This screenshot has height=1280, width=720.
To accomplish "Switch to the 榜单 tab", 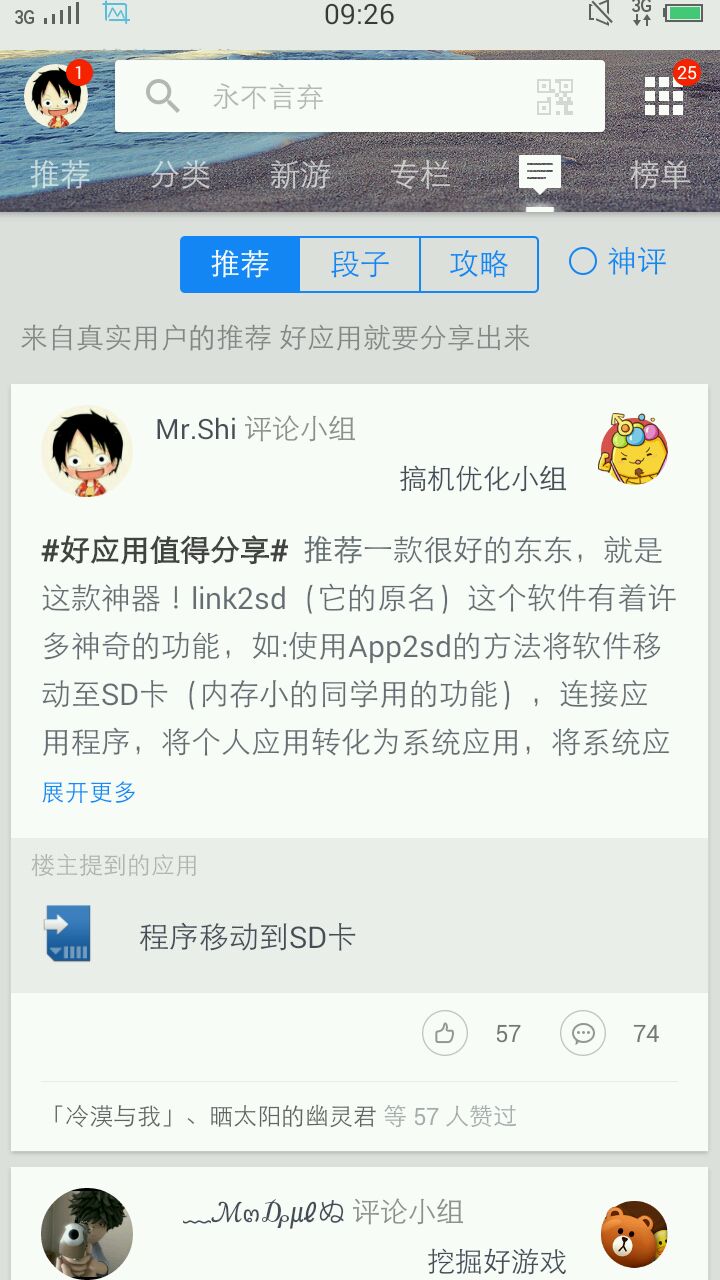I will [660, 175].
